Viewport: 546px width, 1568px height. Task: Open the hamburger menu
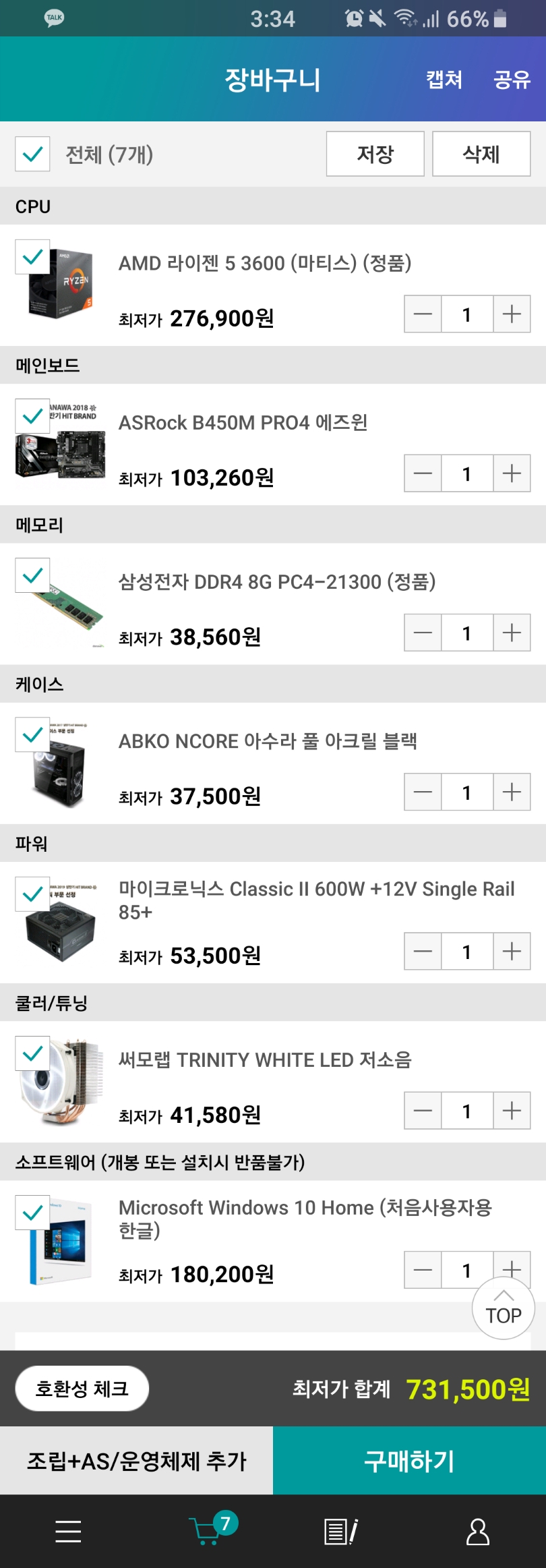tap(68, 1532)
